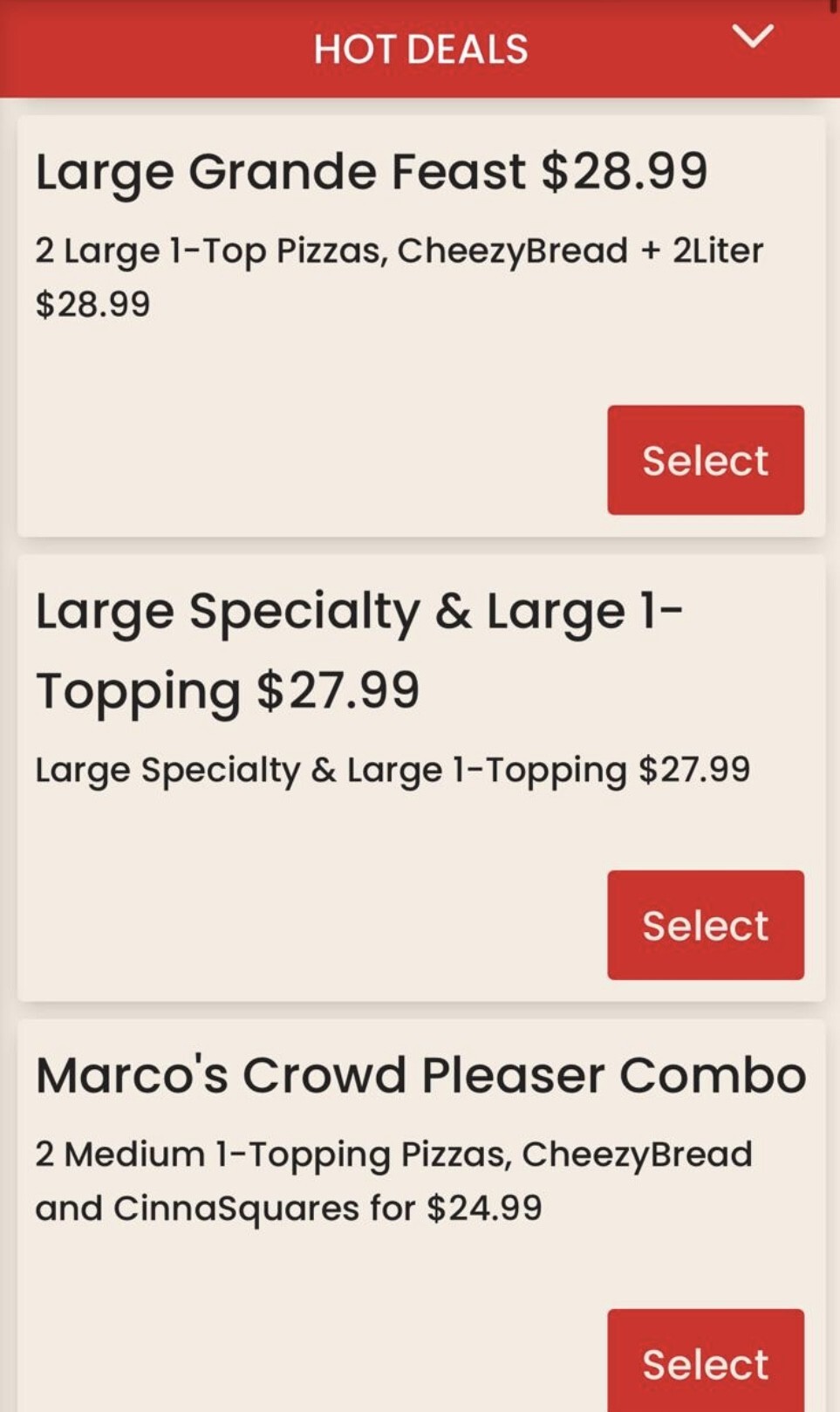Click the $24.99 Crowd Pleaser price

(484, 1210)
